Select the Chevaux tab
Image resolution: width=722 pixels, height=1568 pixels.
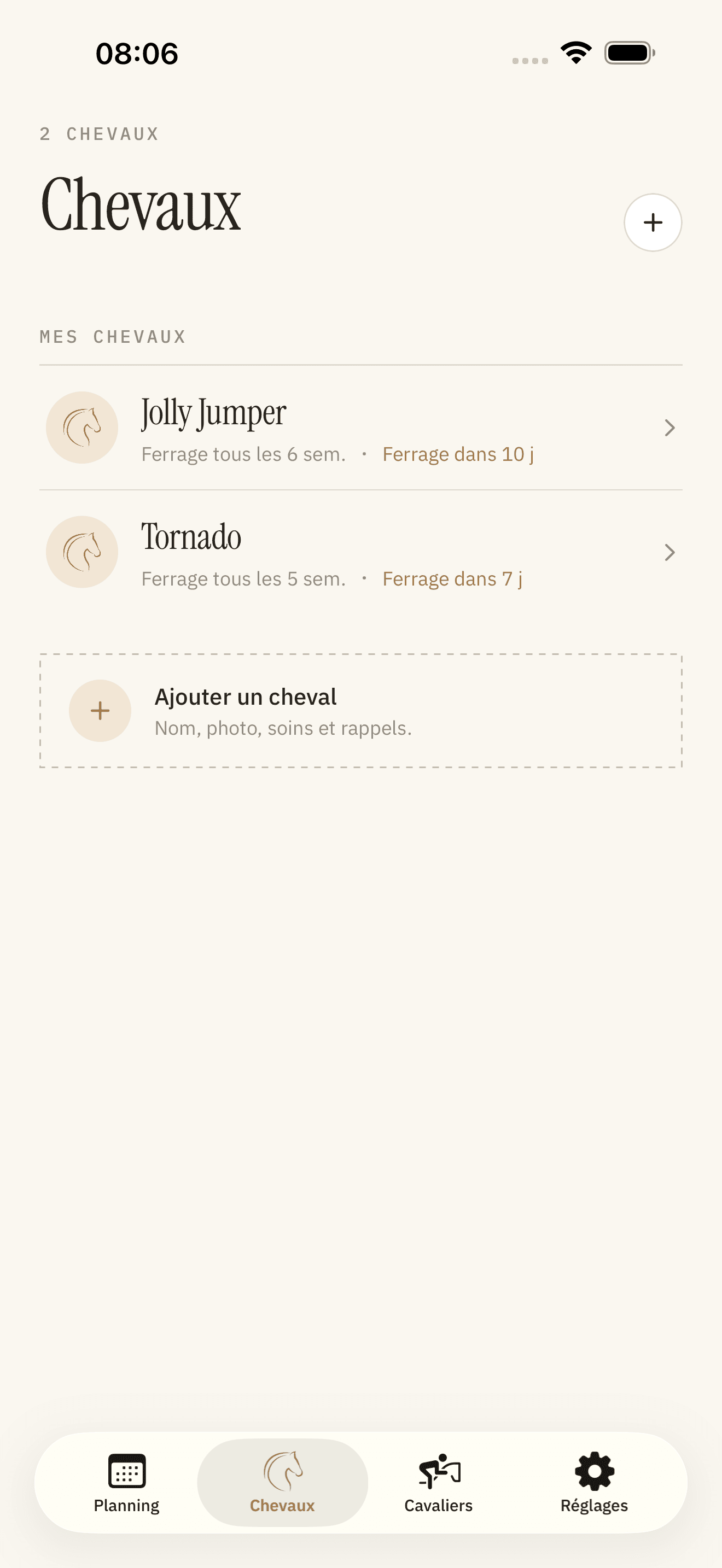click(x=282, y=1483)
